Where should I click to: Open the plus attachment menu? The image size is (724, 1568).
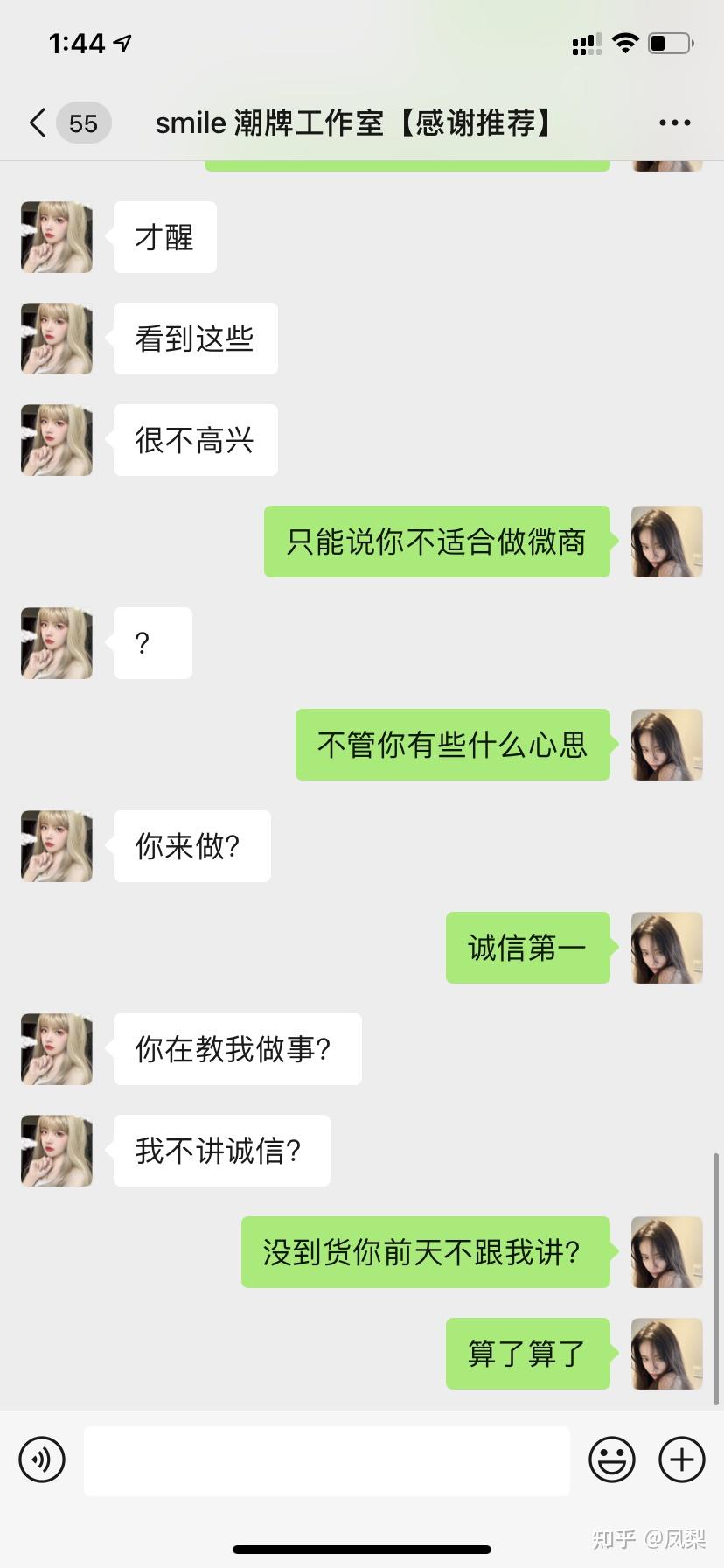[x=682, y=1459]
